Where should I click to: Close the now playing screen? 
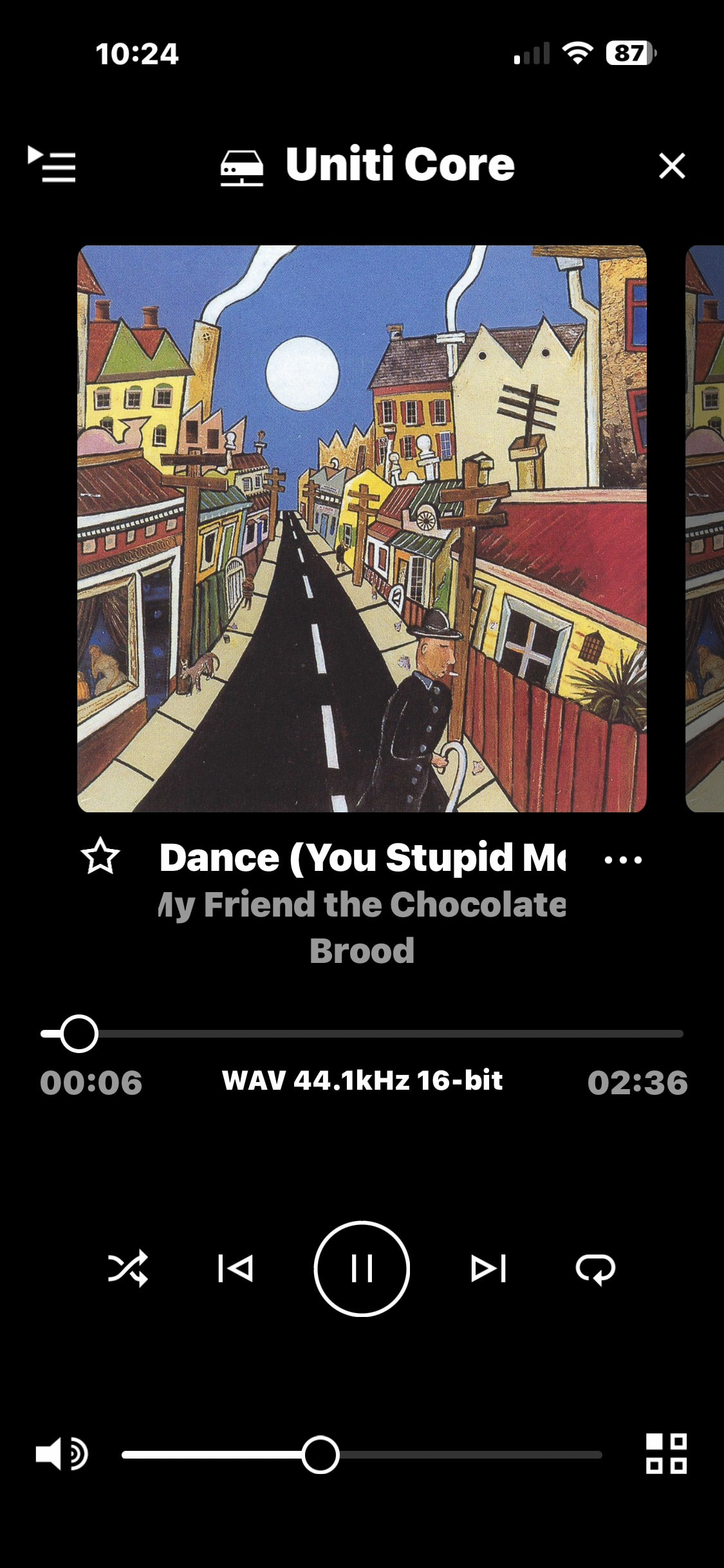(x=672, y=165)
